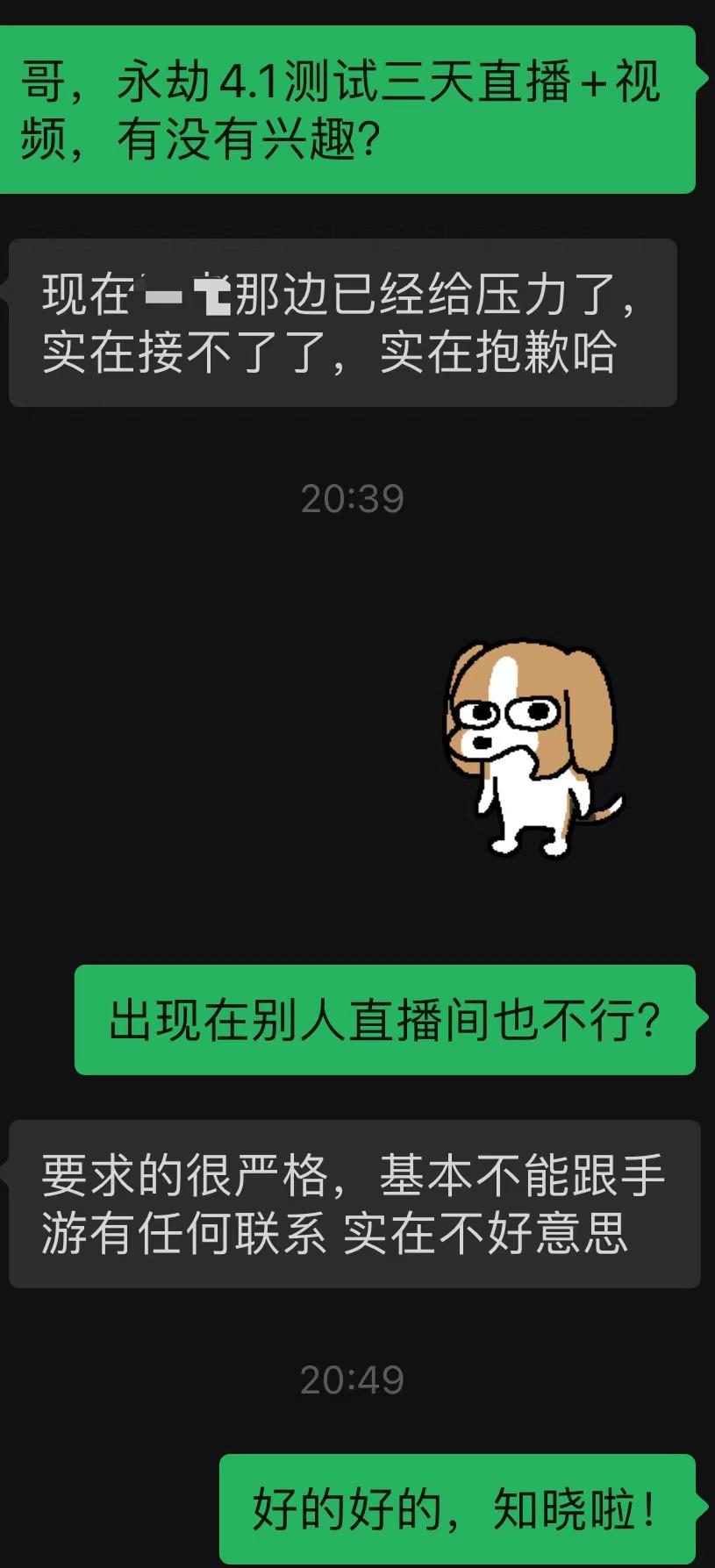Tap the 20:49 timestamp
Viewport: 715px width, 1568px height.
tap(354, 1377)
